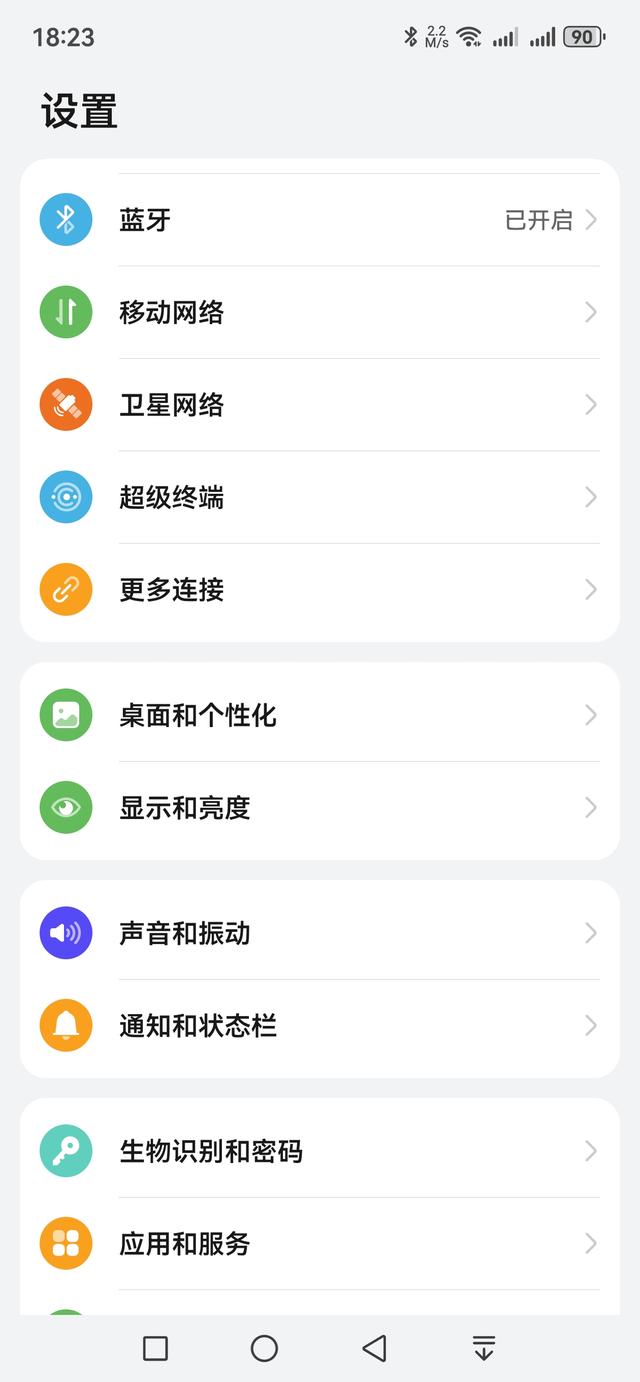This screenshot has height=1382, width=640.
Task: Open 应用和服务 settings
Action: pyautogui.click(x=320, y=1244)
